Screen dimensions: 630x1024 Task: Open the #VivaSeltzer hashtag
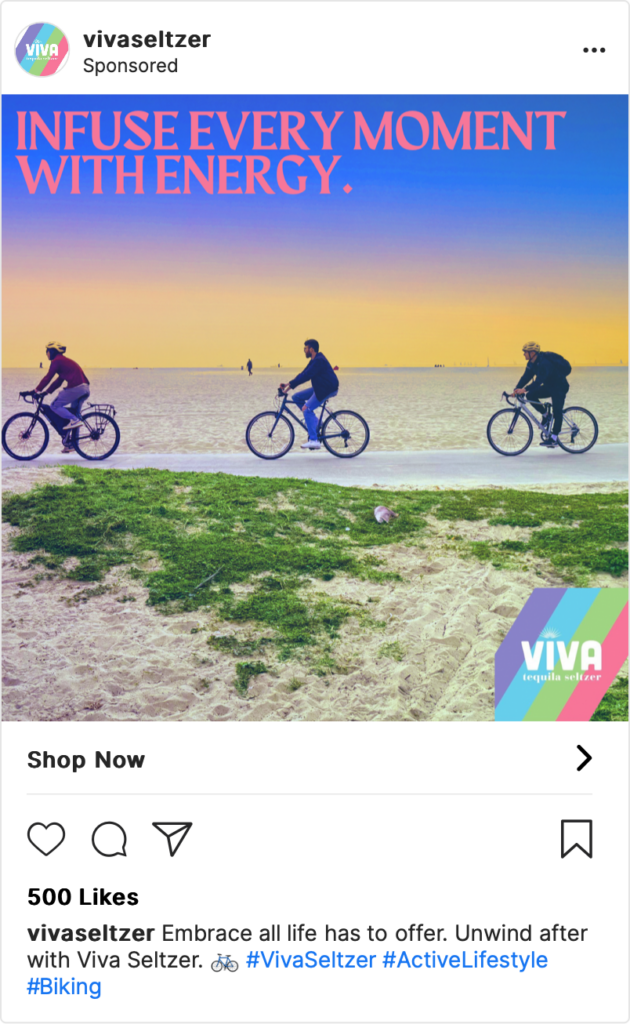coord(311,960)
